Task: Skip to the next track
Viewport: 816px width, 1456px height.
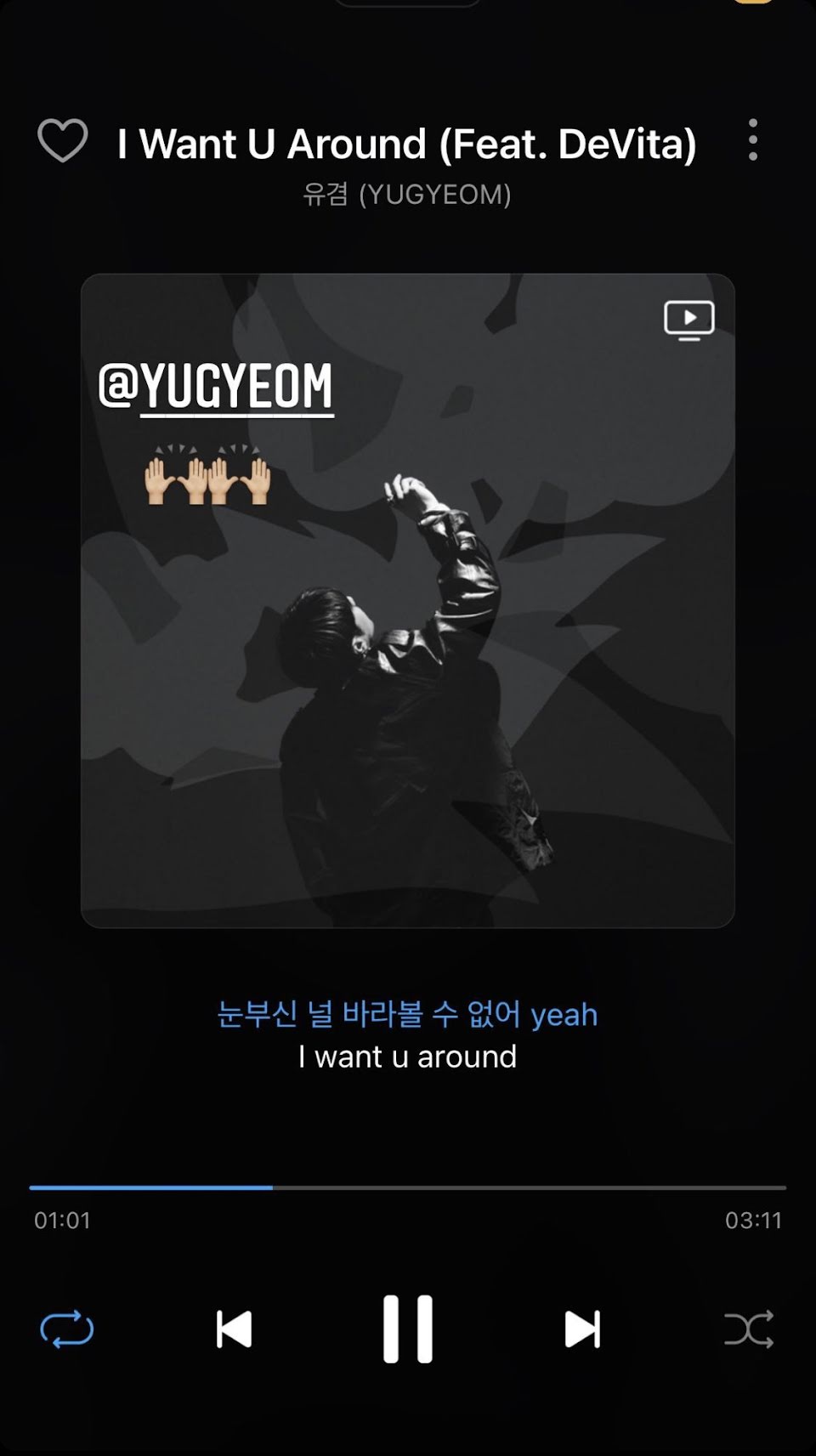Action: click(582, 1329)
